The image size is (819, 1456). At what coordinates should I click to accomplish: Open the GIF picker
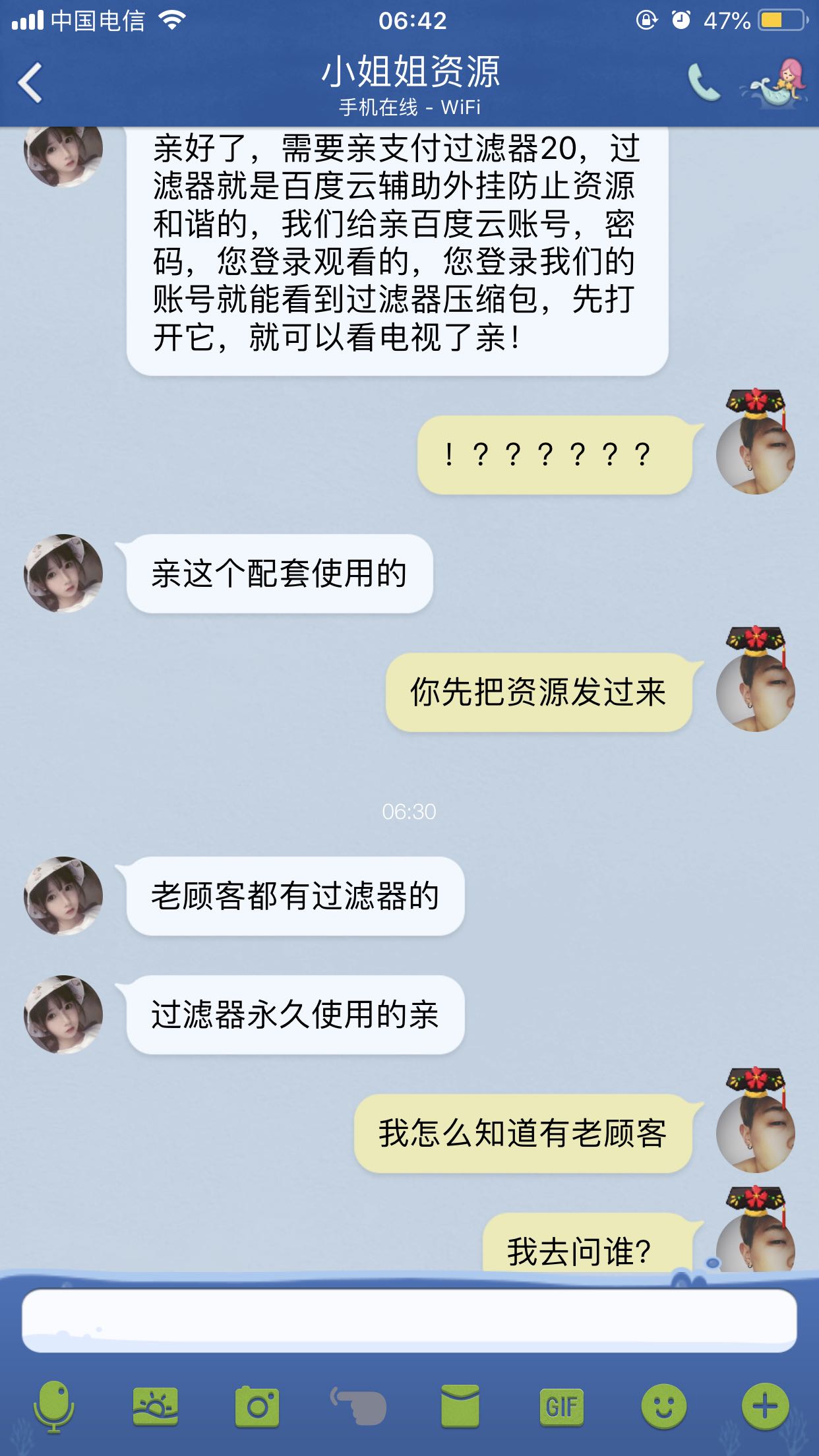point(561,1406)
